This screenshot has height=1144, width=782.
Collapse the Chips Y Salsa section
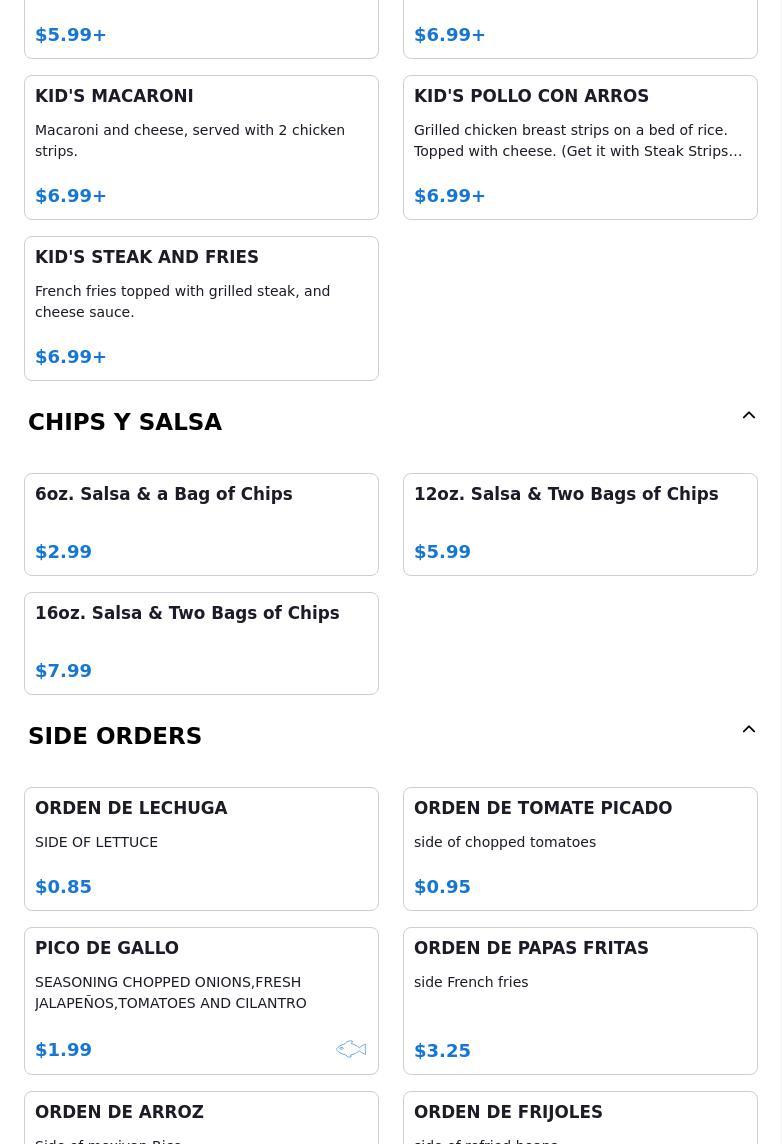click(x=748, y=416)
